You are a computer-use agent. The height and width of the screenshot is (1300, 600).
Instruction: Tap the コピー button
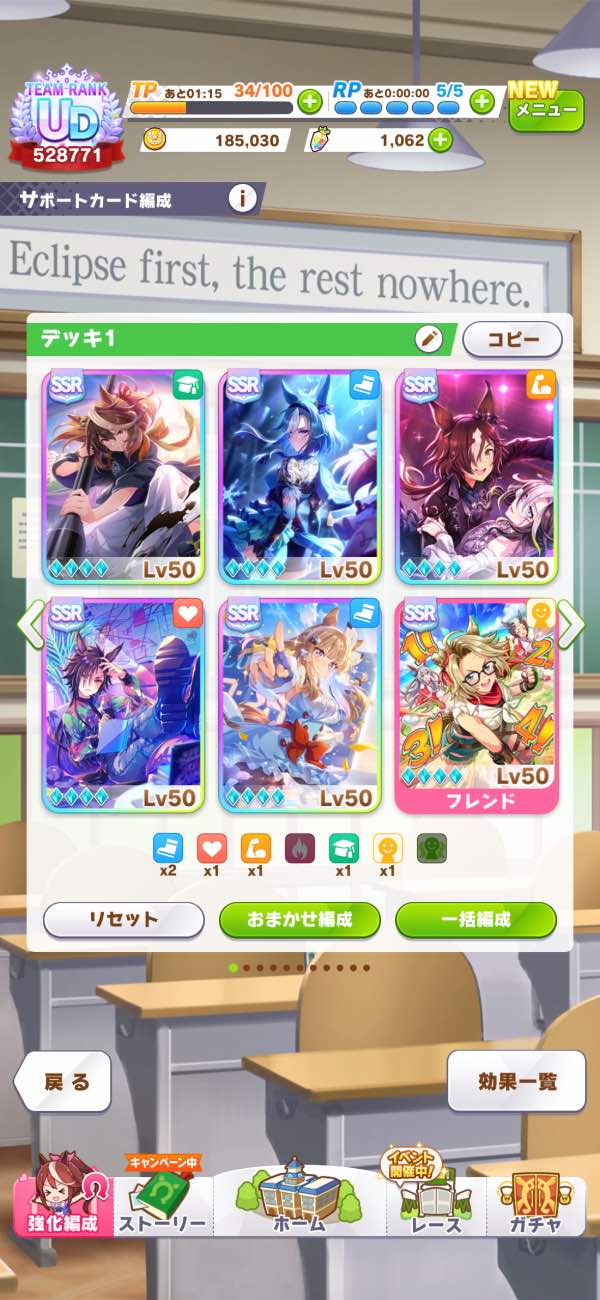point(512,339)
